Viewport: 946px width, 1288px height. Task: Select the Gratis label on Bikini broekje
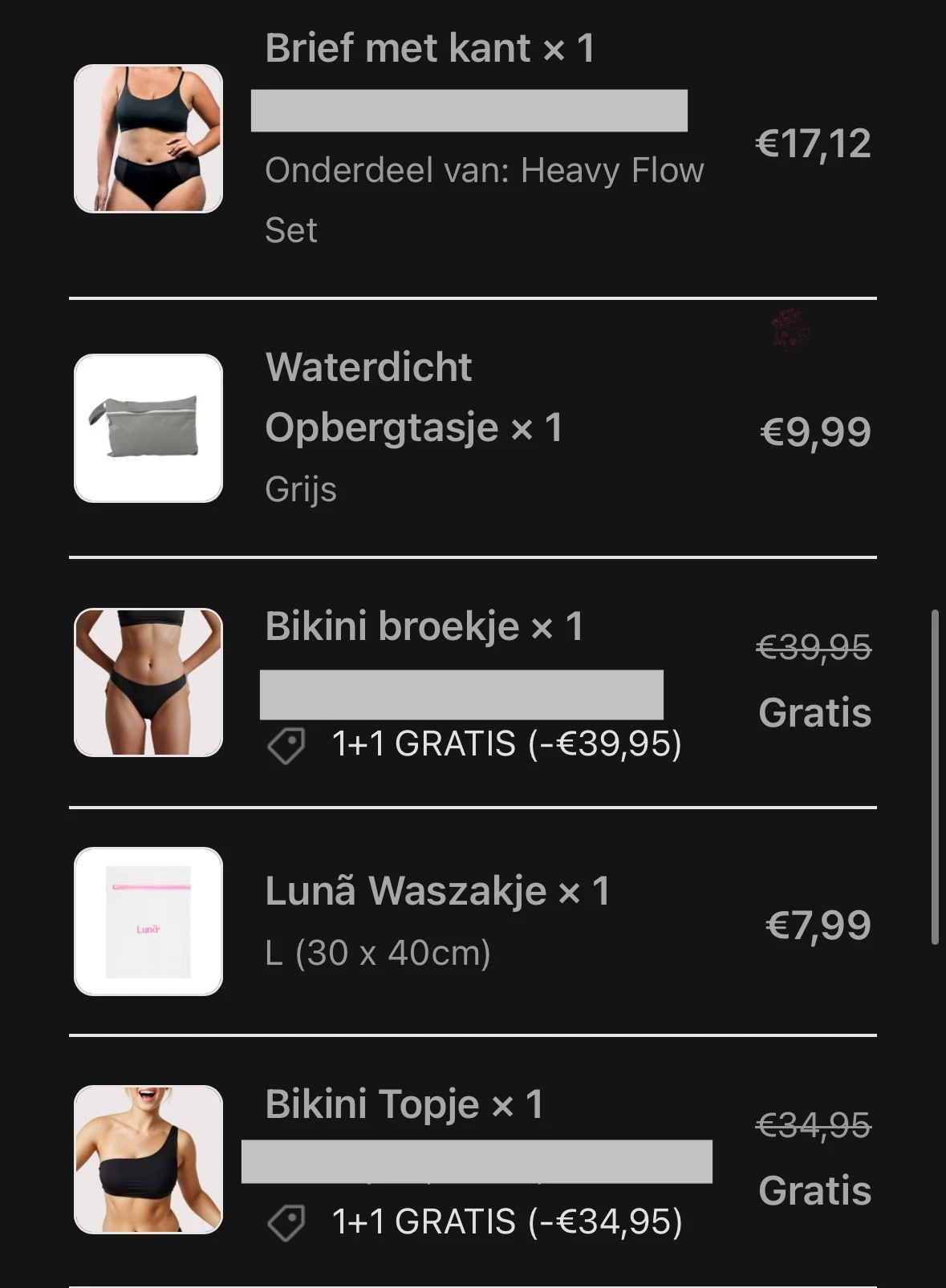pos(813,711)
